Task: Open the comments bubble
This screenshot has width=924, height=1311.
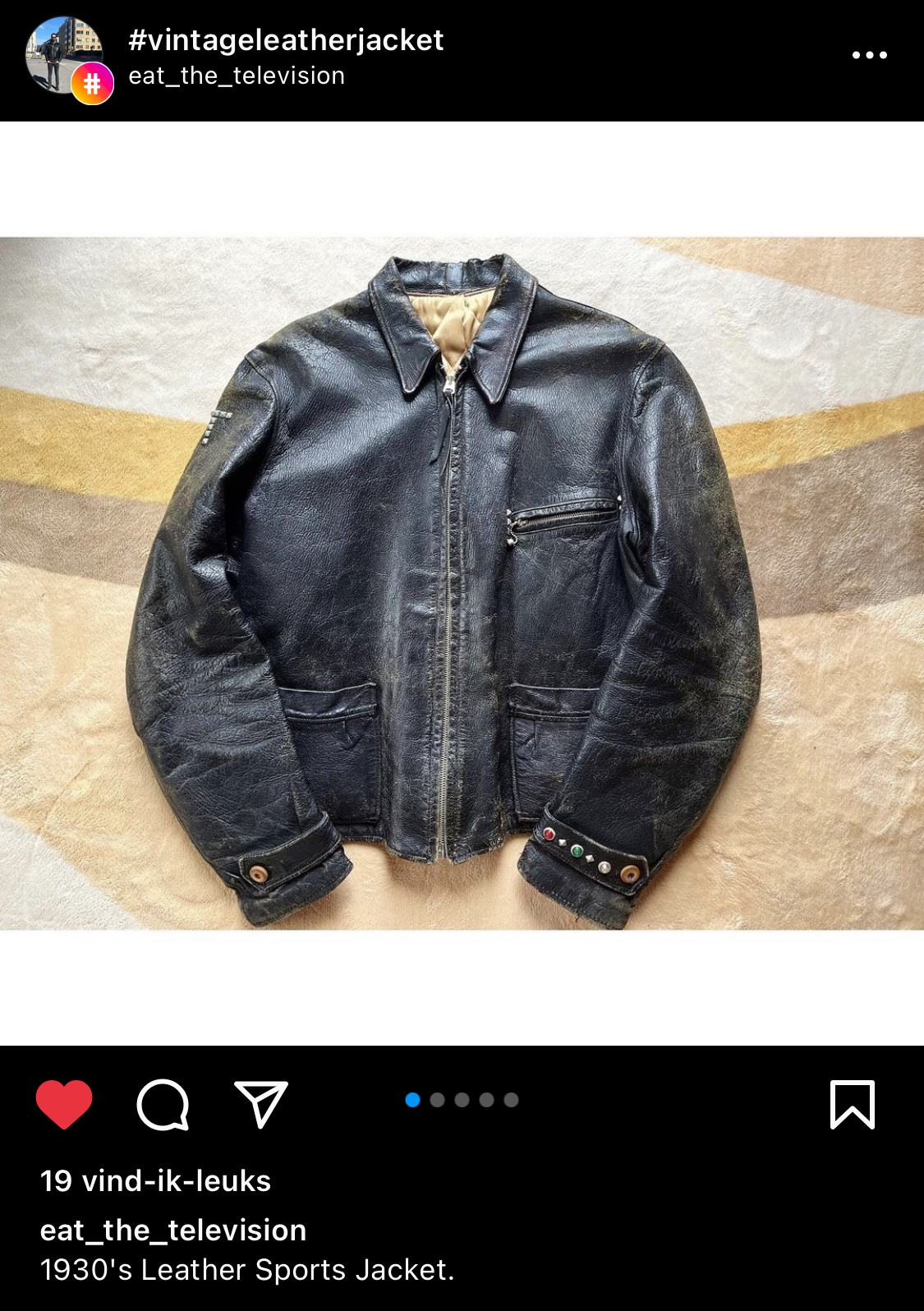Action: point(163,1104)
